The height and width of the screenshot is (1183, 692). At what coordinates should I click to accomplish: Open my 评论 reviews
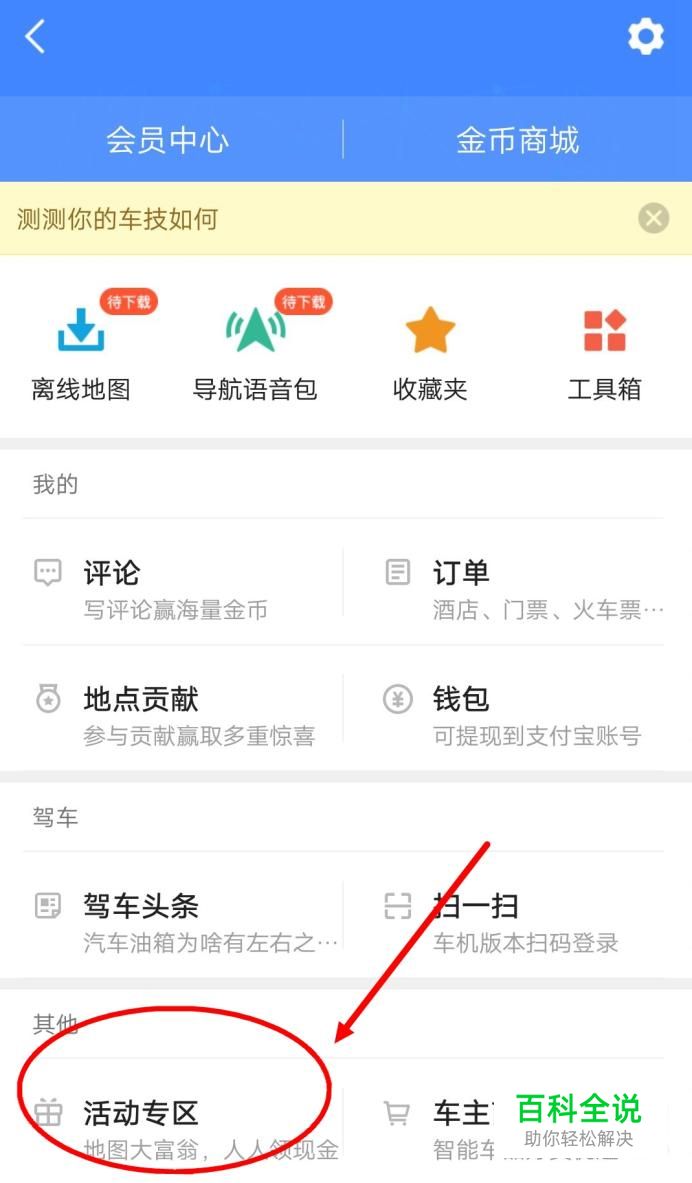[175, 590]
